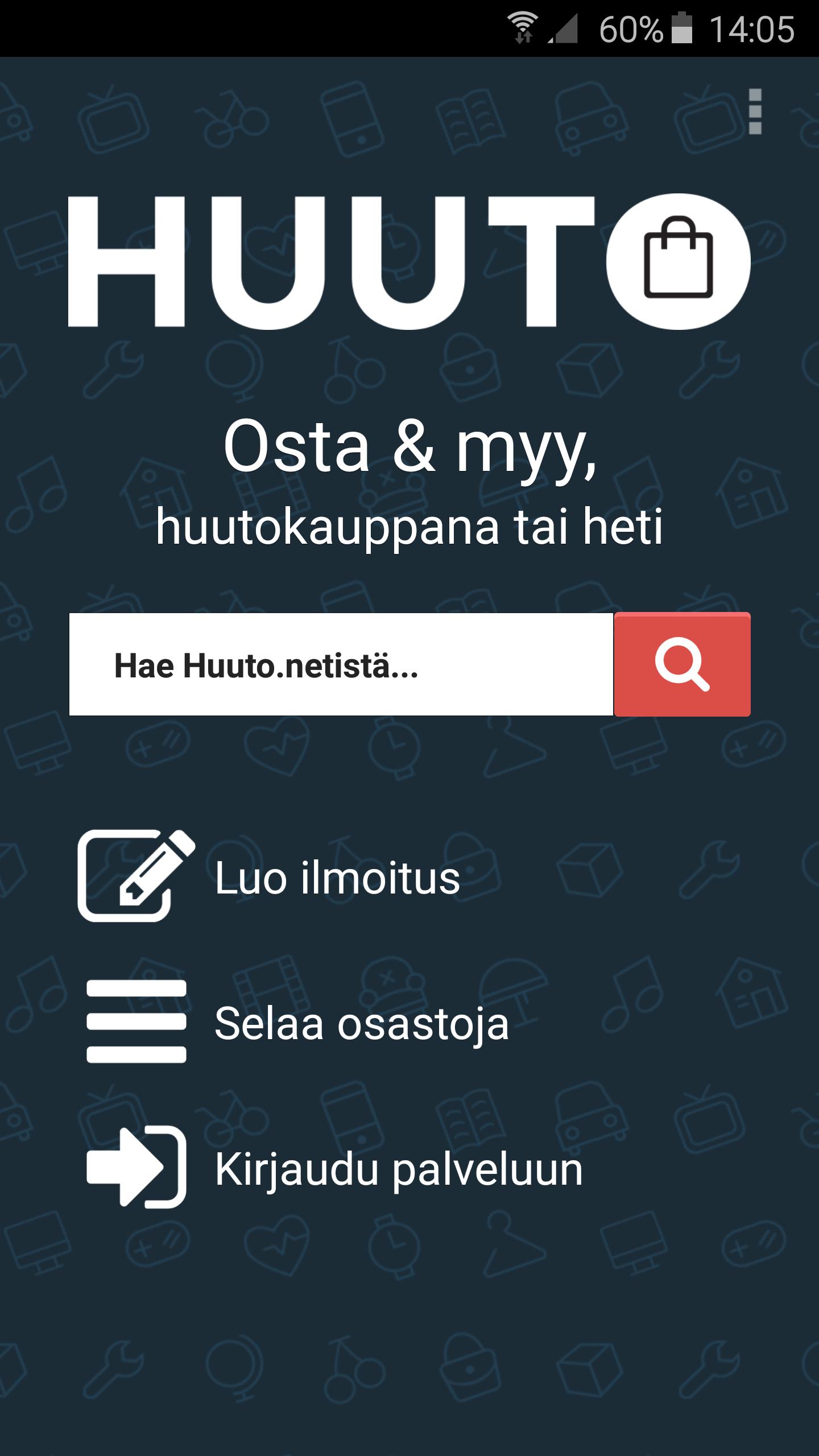The image size is (819, 1456).
Task: Focus the Hae Huuto.netistä search field
Action: pos(341,664)
